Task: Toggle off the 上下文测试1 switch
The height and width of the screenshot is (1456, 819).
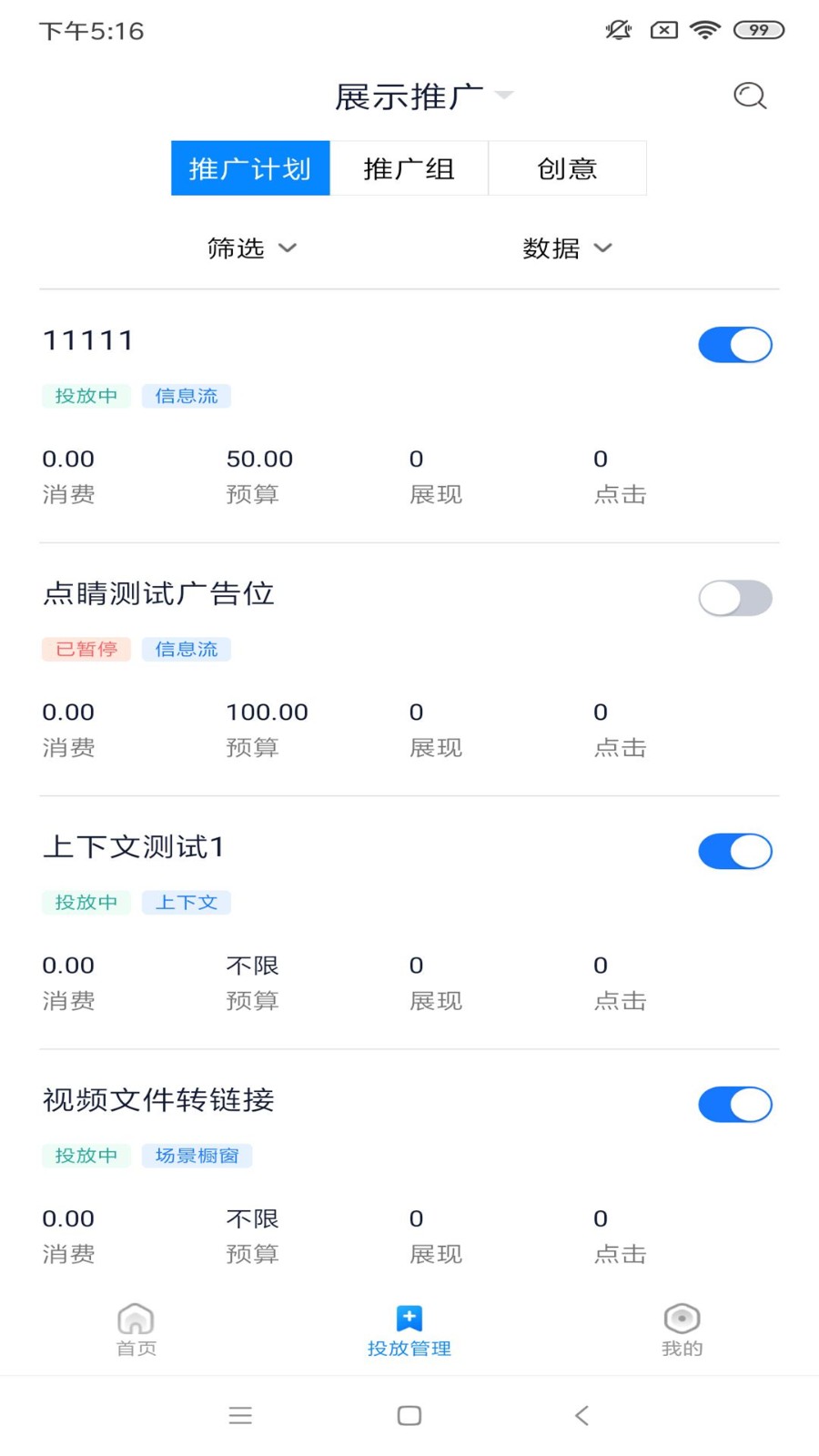Action: tap(734, 851)
